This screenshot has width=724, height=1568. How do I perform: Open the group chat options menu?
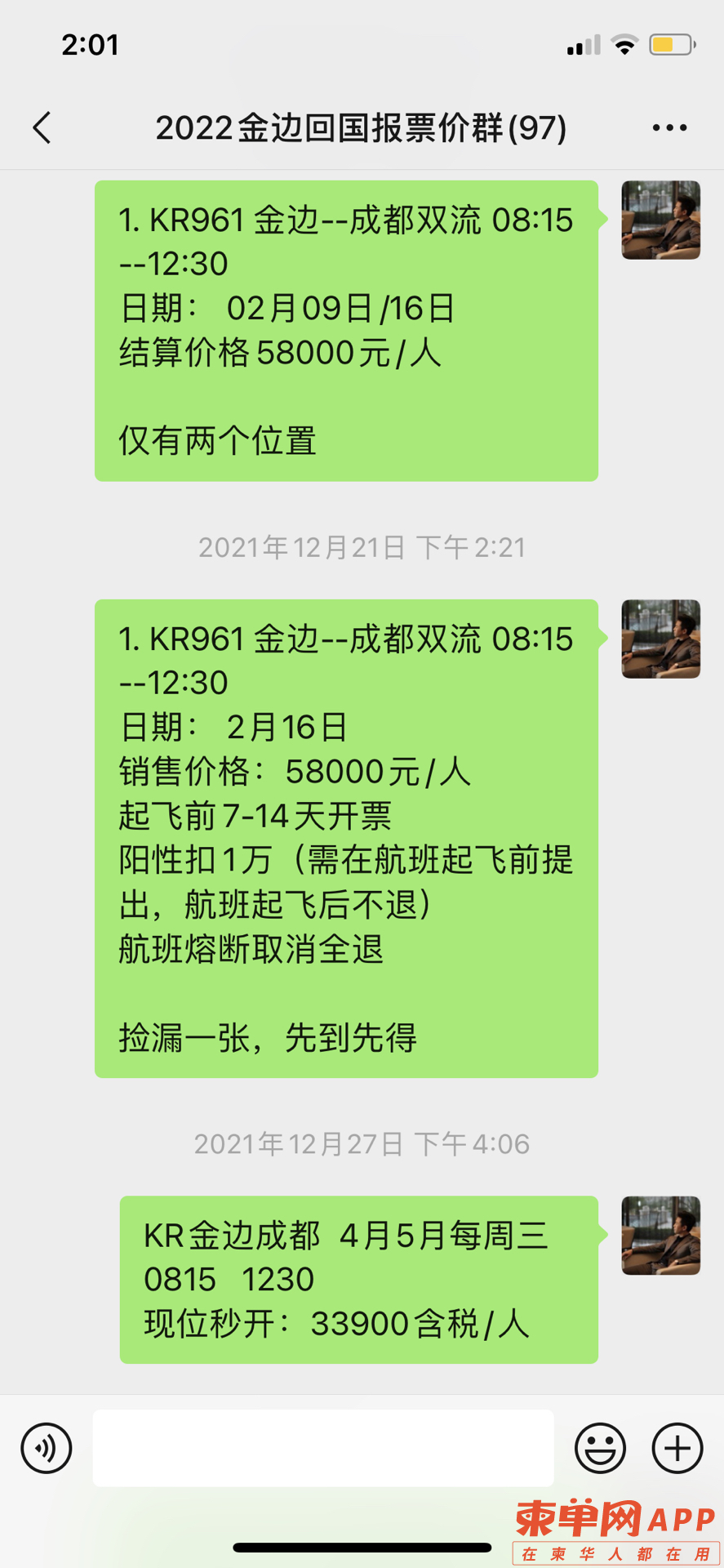(x=669, y=128)
